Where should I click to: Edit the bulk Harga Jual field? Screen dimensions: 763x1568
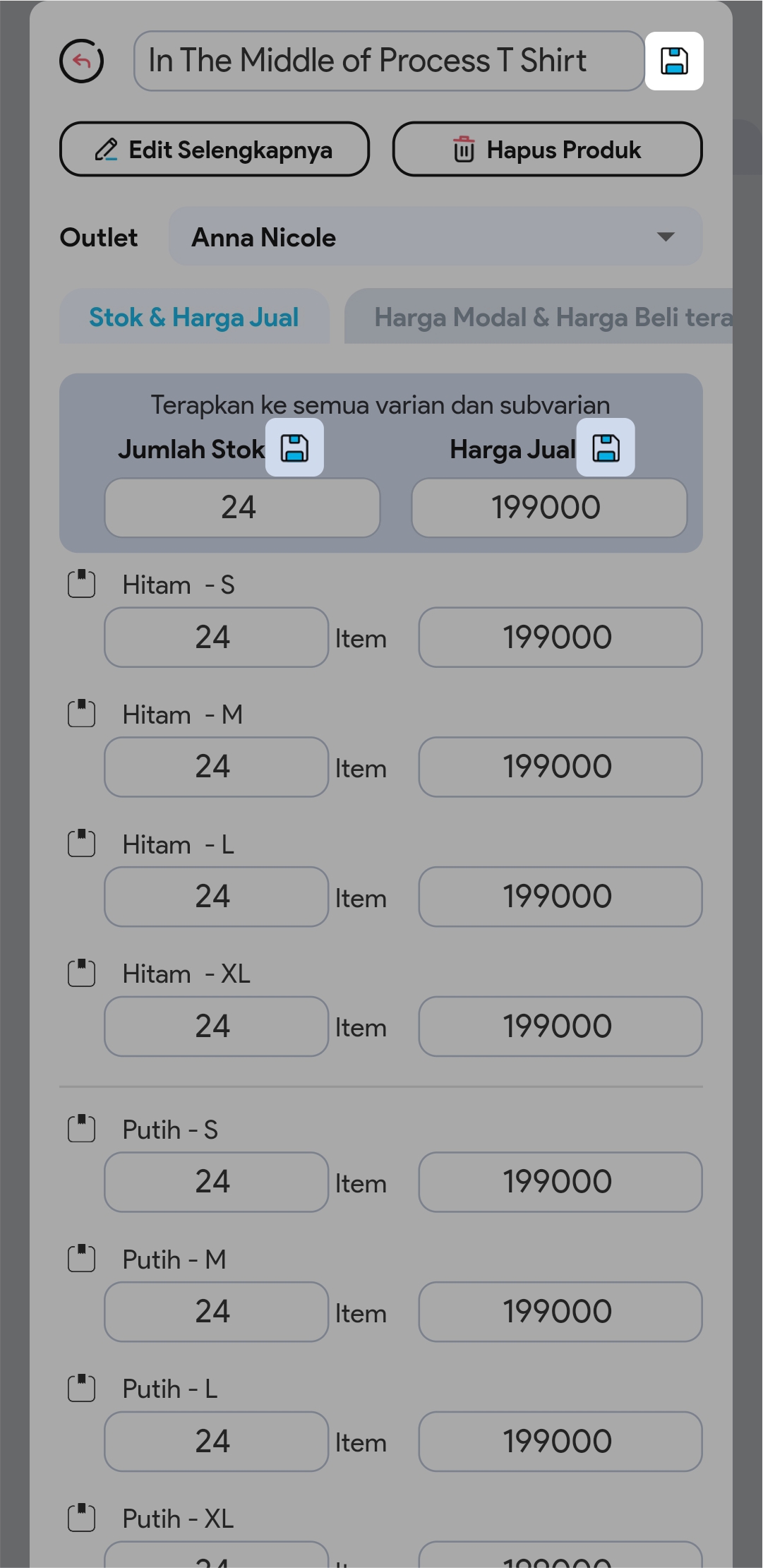tap(548, 508)
